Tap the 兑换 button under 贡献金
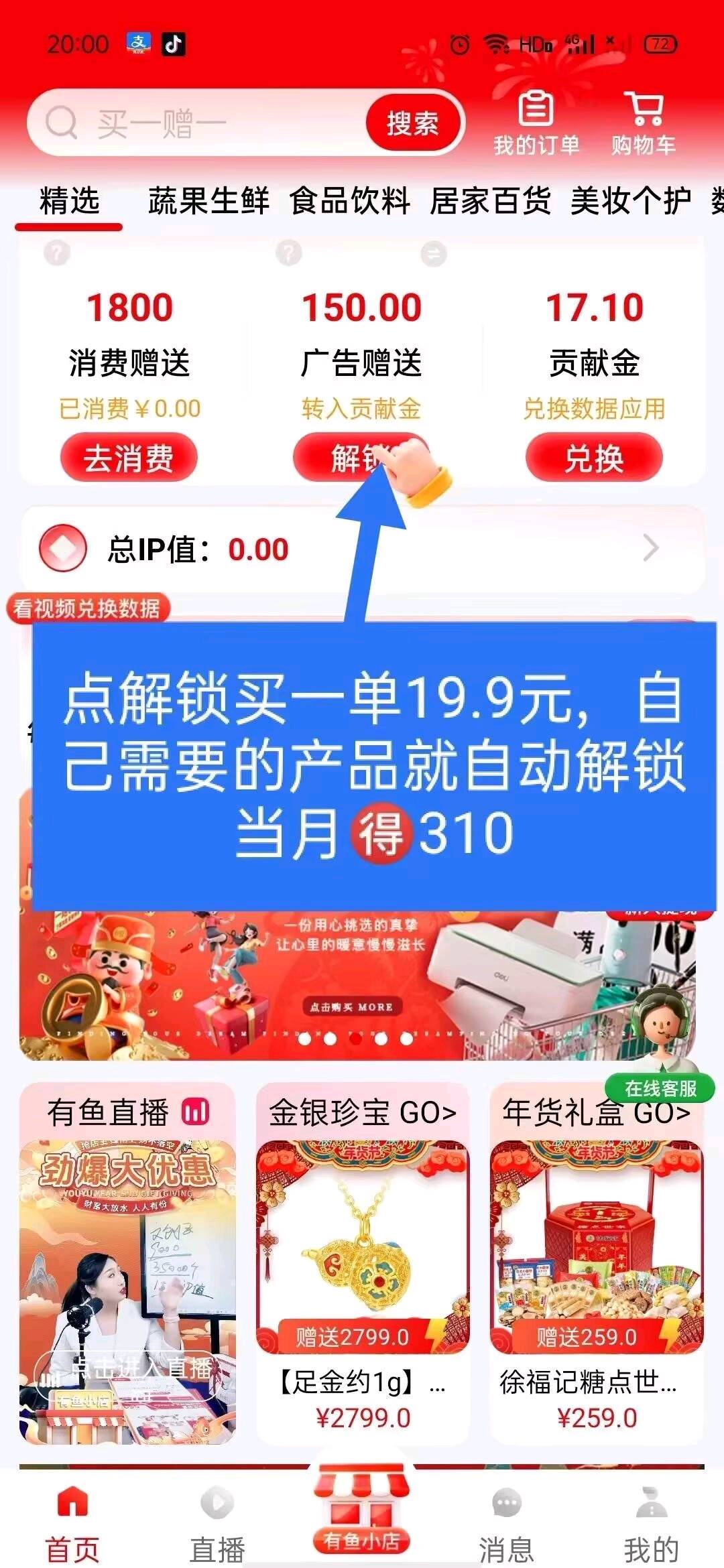The image size is (724, 1568). (x=594, y=458)
